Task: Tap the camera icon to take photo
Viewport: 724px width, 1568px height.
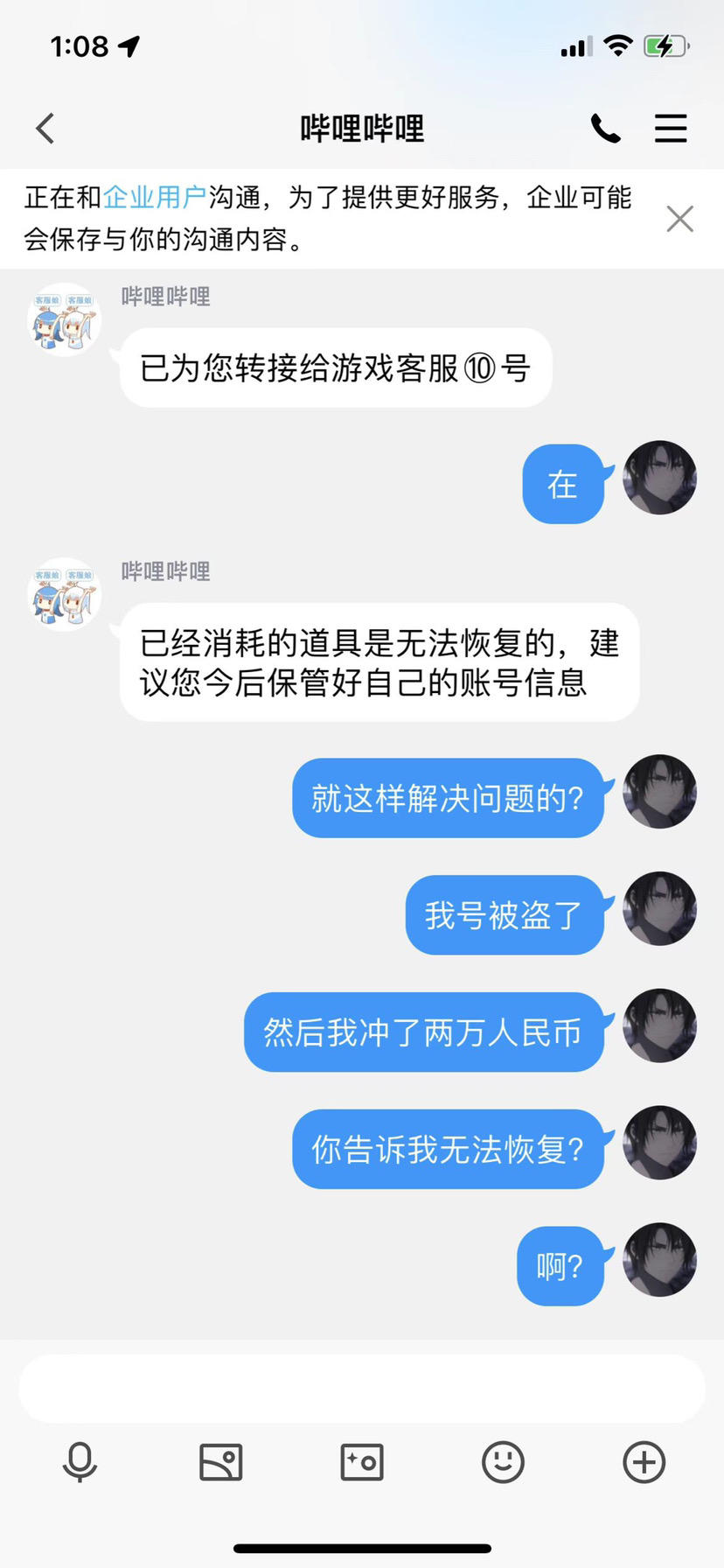Action: pos(361,1461)
